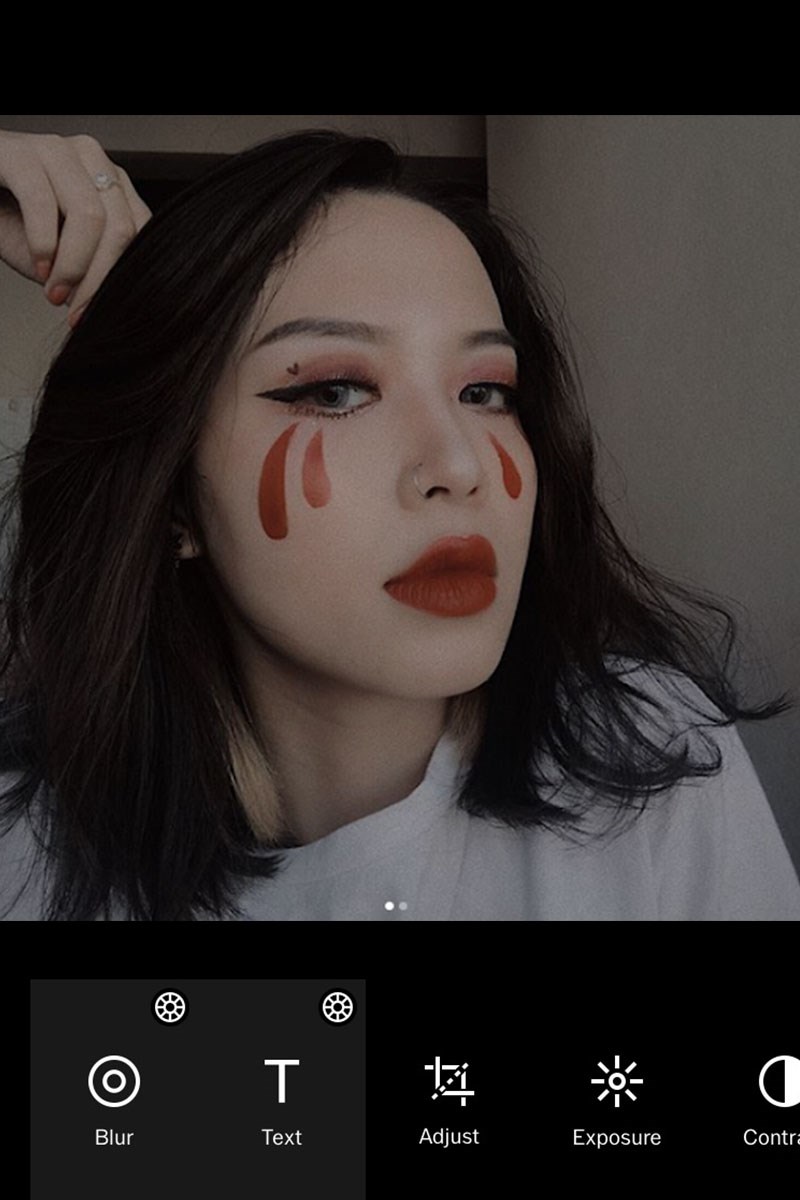800x1200 pixels.
Task: Click the T icon for adding text
Action: (283, 1081)
